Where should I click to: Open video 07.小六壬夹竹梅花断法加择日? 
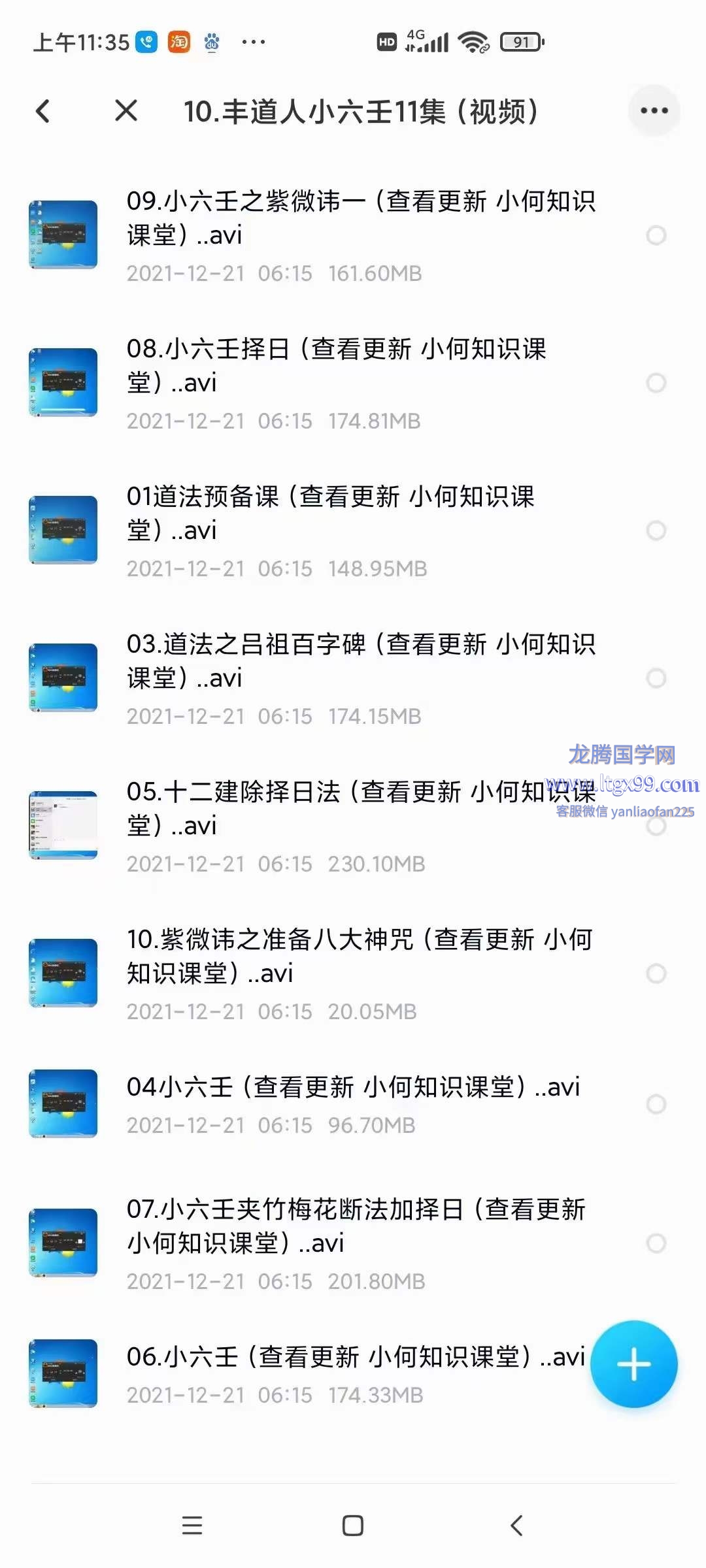pyautogui.click(x=356, y=1226)
